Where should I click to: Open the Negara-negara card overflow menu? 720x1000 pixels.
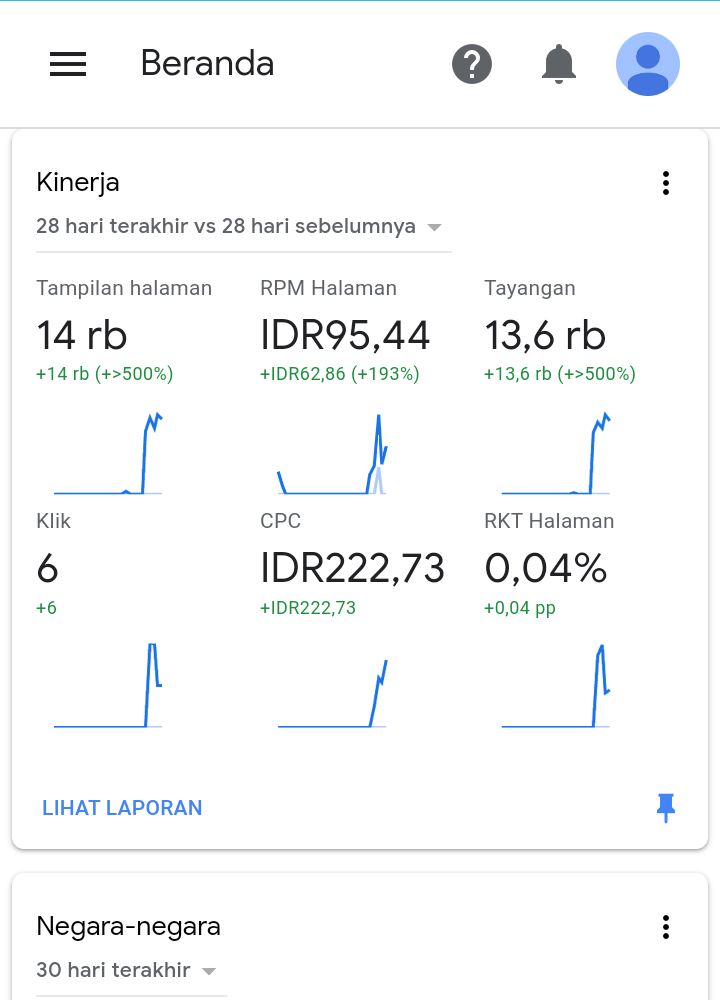coord(665,927)
